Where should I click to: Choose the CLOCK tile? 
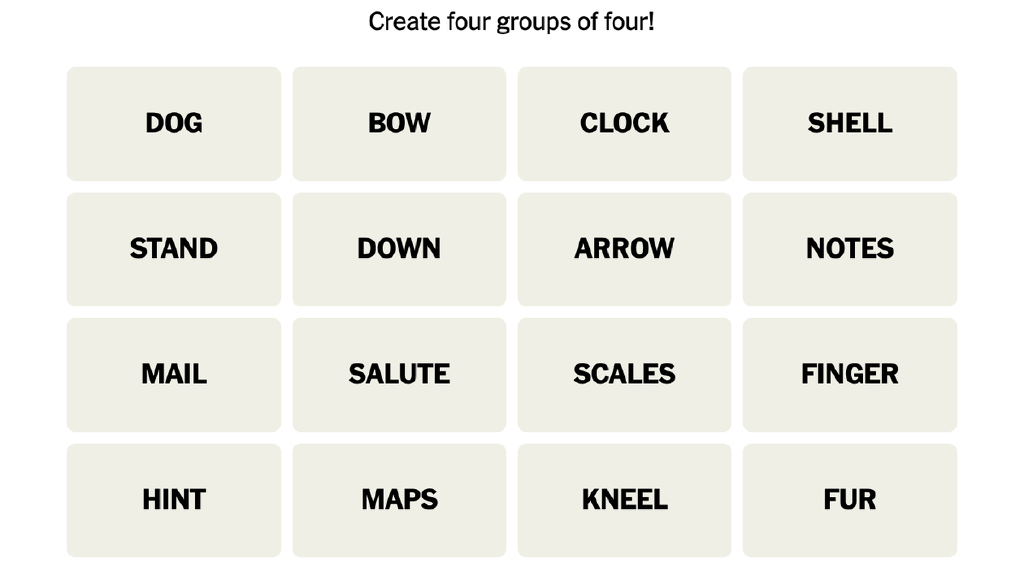(624, 124)
